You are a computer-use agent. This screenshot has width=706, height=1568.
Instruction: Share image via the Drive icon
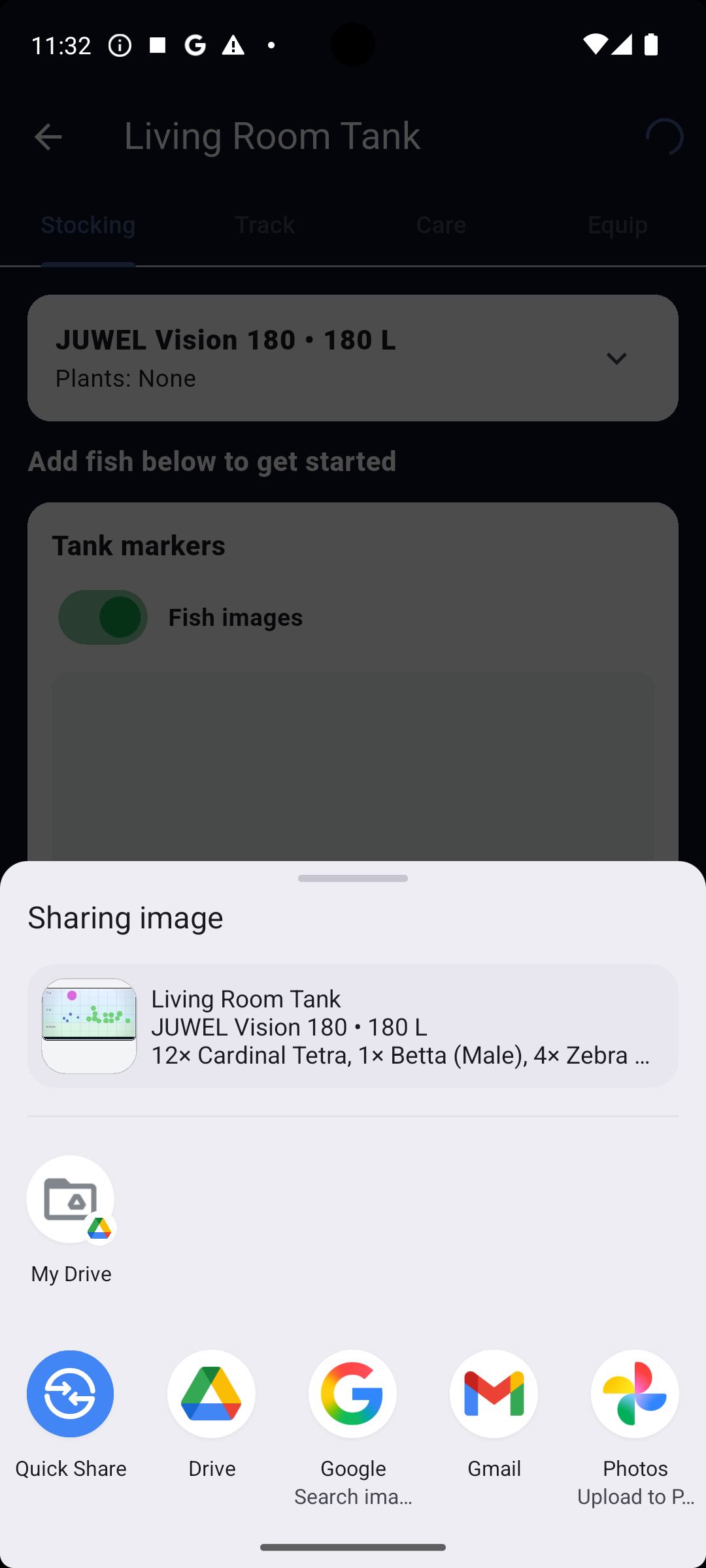point(211,1394)
